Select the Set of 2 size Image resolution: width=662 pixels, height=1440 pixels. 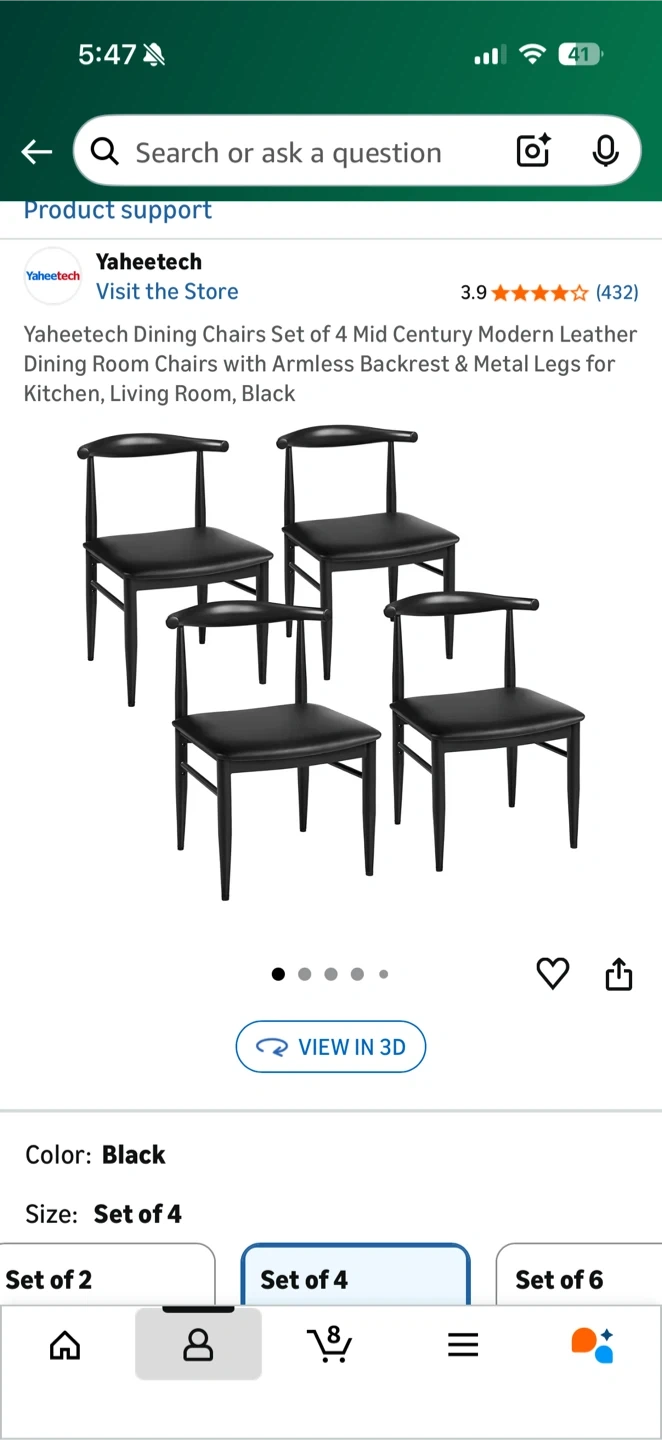pyautogui.click(x=100, y=1278)
